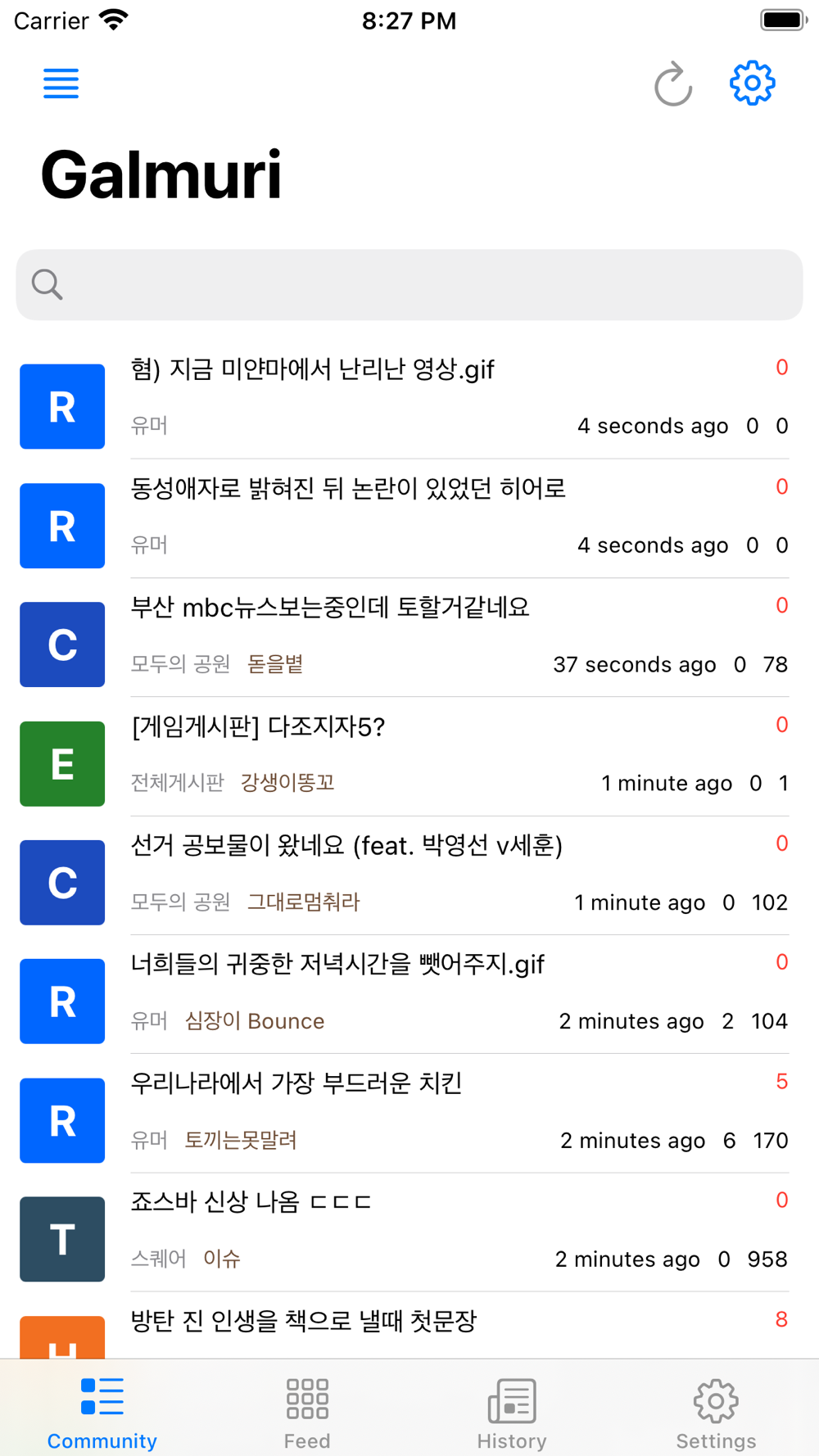This screenshot has width=819, height=1456.
Task: Switch to the Feed tab
Action: point(307,1413)
